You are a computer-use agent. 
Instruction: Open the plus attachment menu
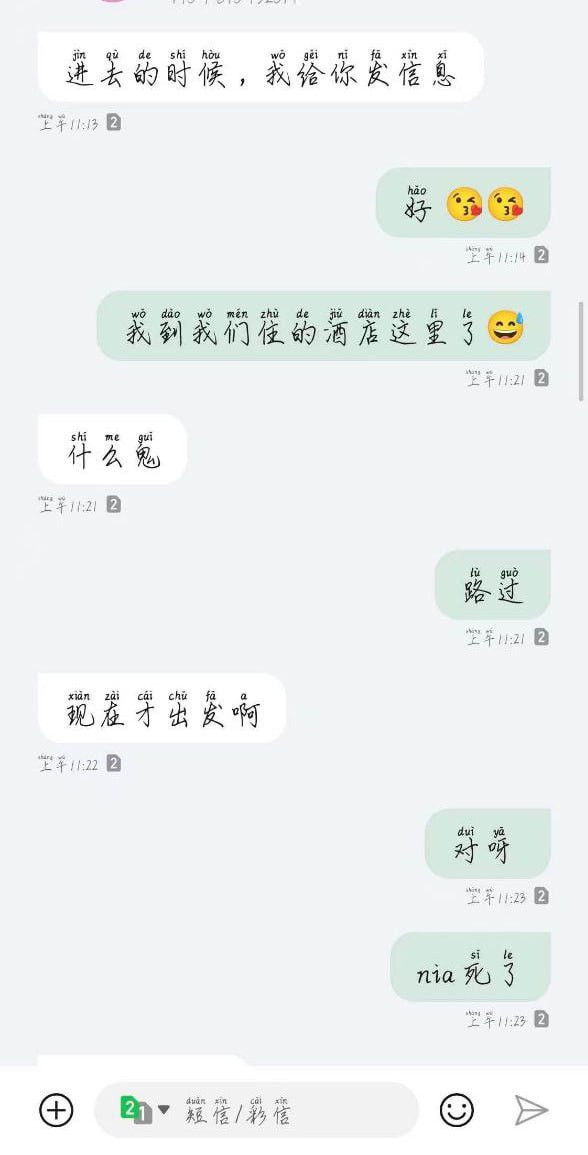tap(56, 1109)
